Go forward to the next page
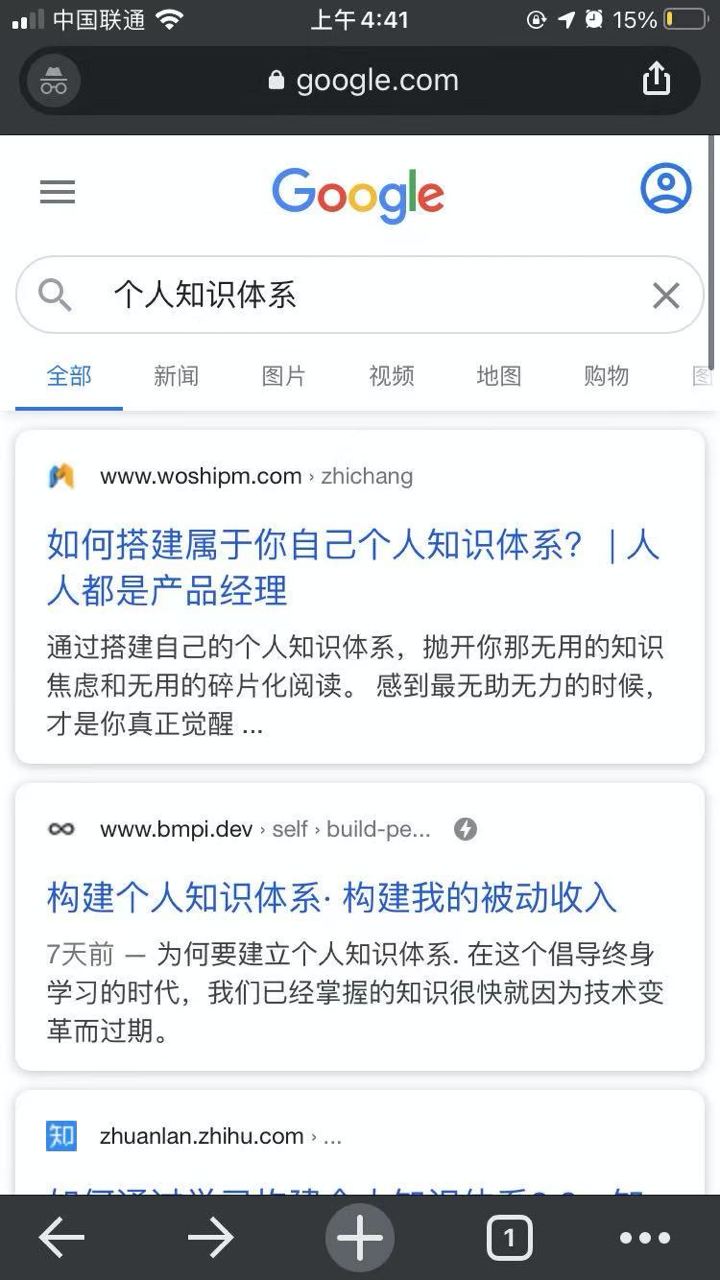 (x=210, y=1238)
